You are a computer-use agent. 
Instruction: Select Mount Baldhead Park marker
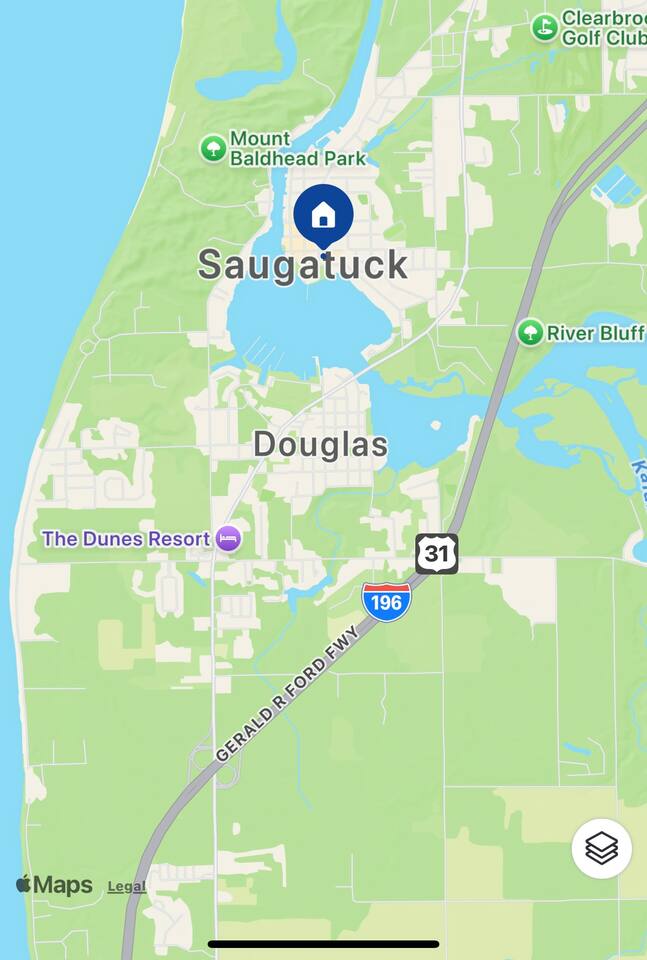coord(213,149)
